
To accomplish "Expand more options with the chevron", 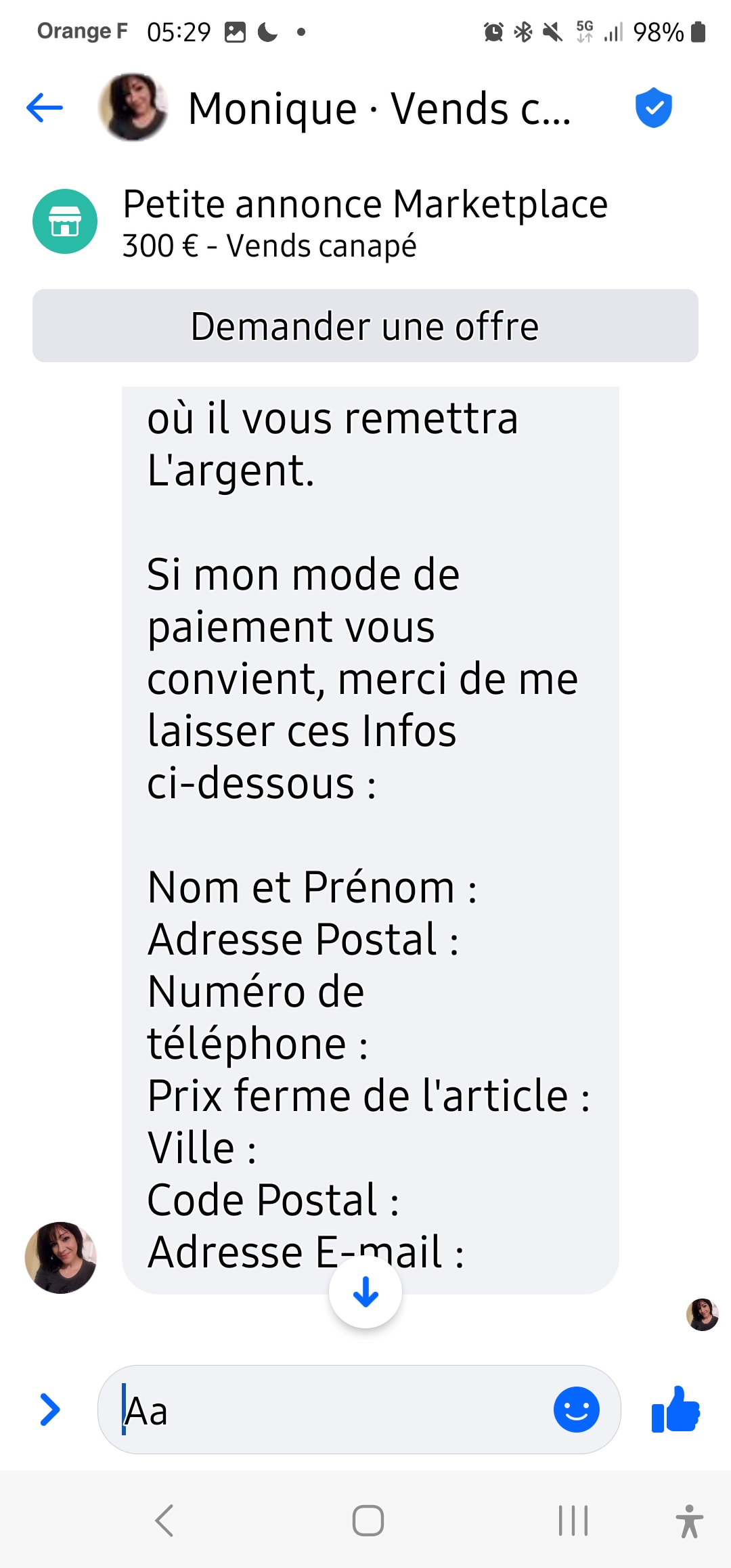I will tap(50, 1410).
